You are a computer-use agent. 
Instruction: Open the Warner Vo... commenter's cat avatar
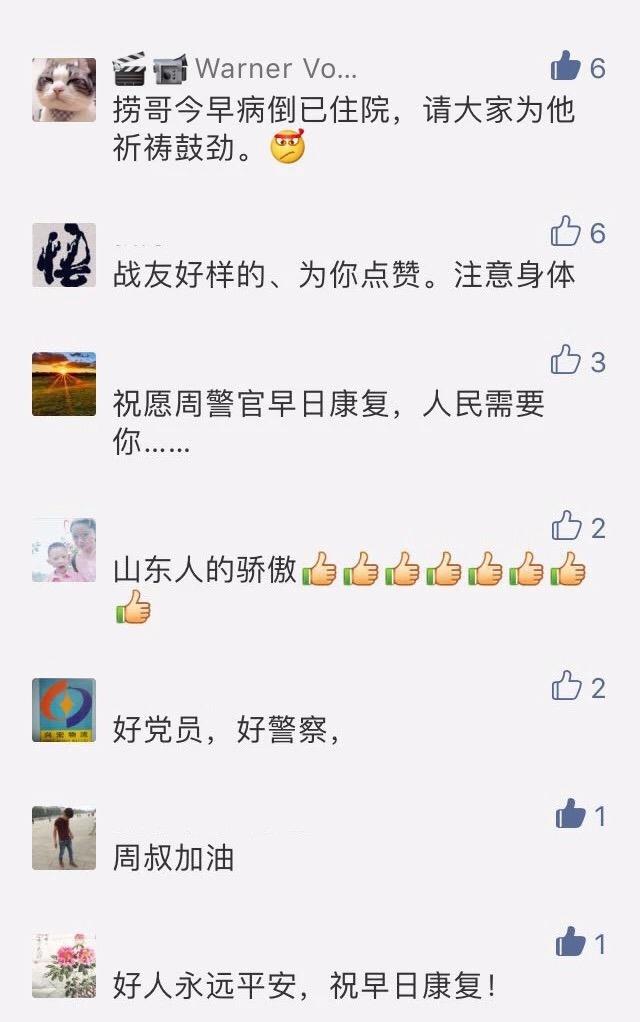(x=64, y=89)
